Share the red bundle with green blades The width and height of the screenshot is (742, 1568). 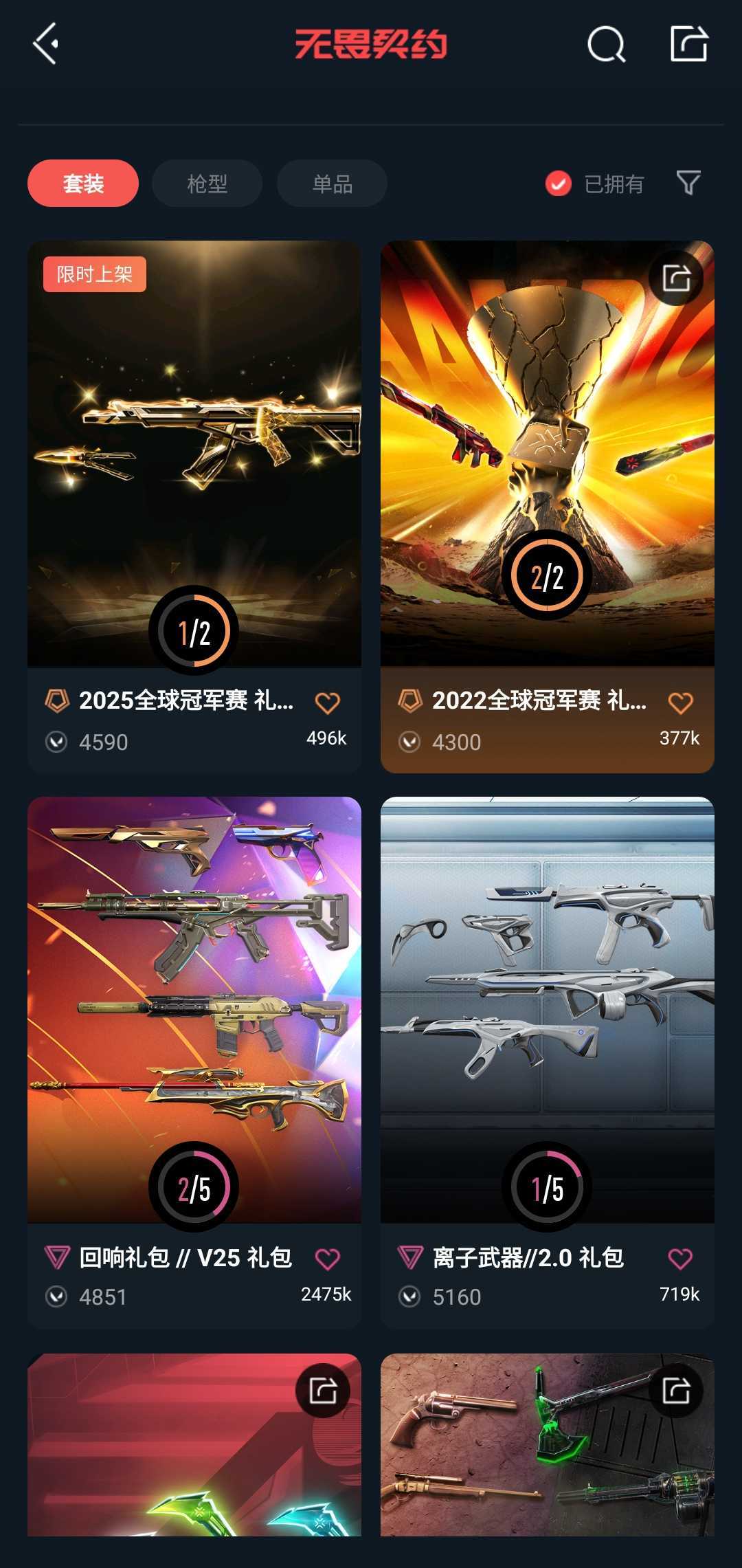[323, 1391]
